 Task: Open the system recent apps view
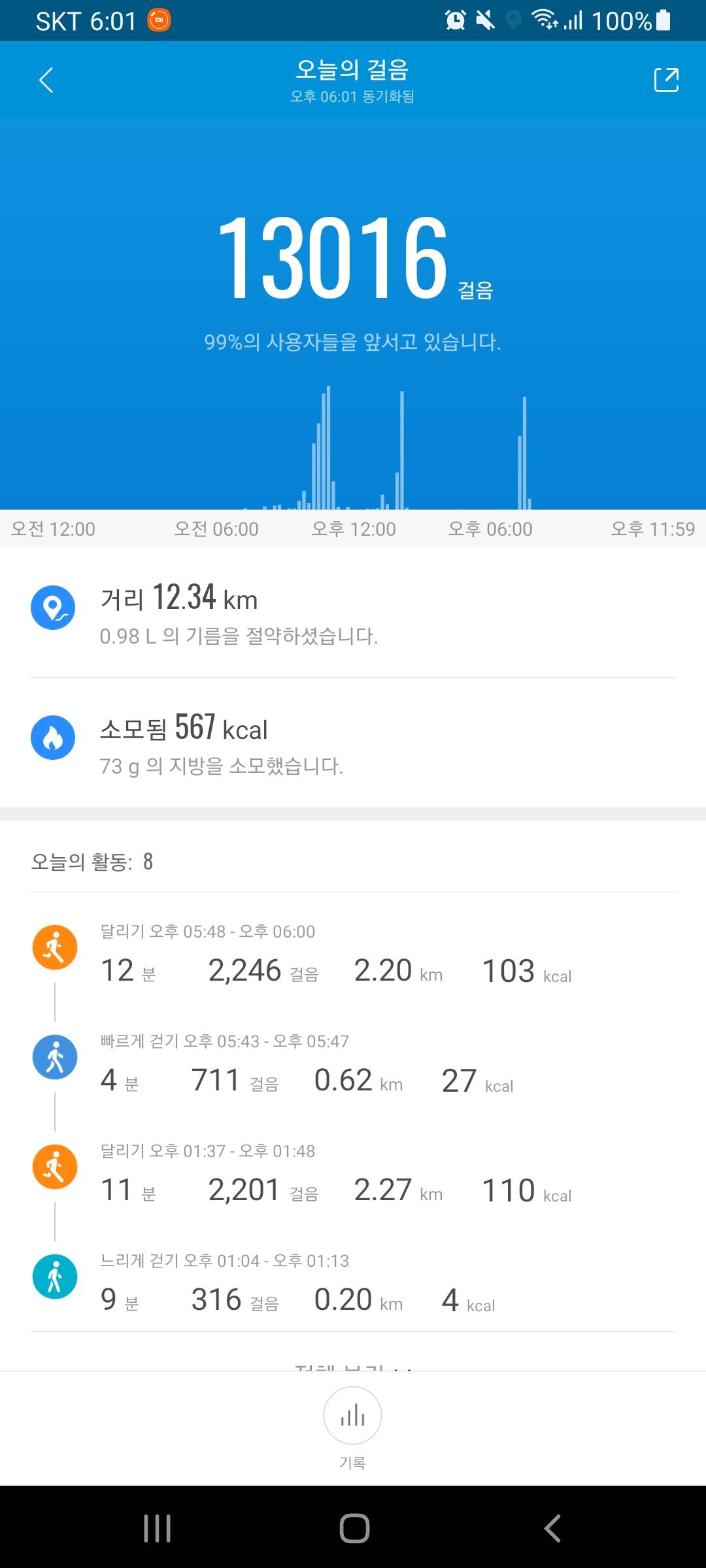(x=158, y=1528)
